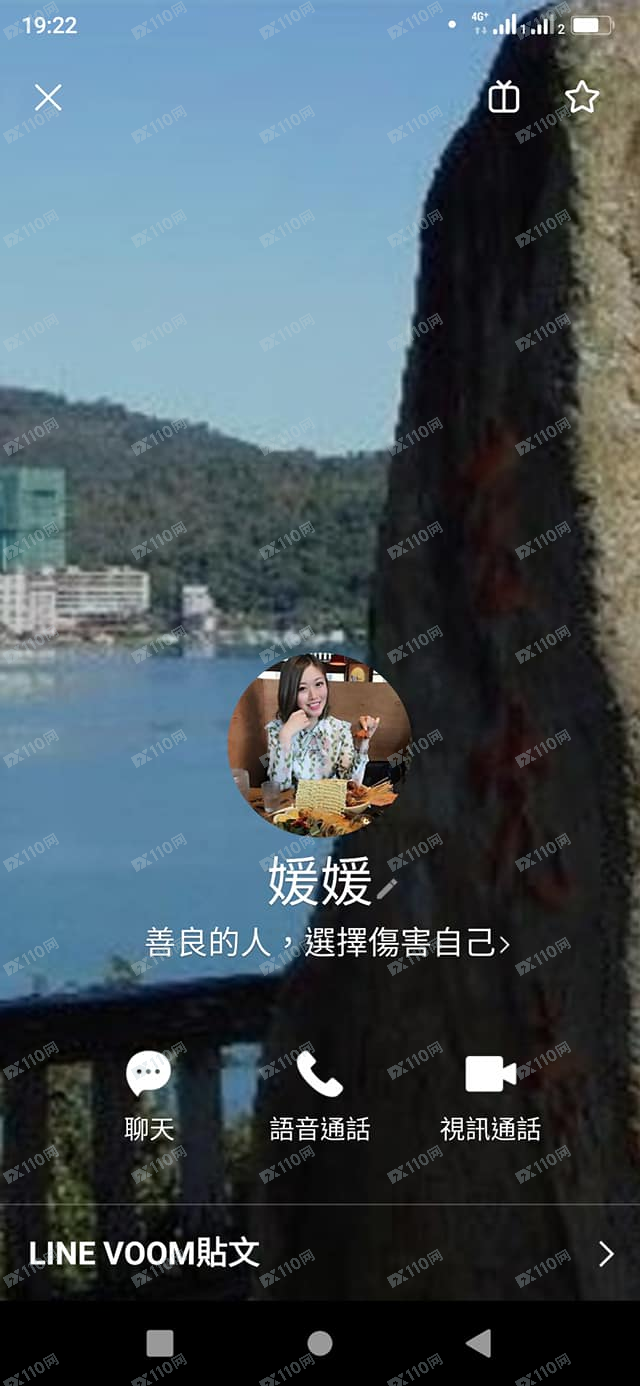Add 媛媛 to favorites with the star
The image size is (640, 1386).
click(x=581, y=97)
